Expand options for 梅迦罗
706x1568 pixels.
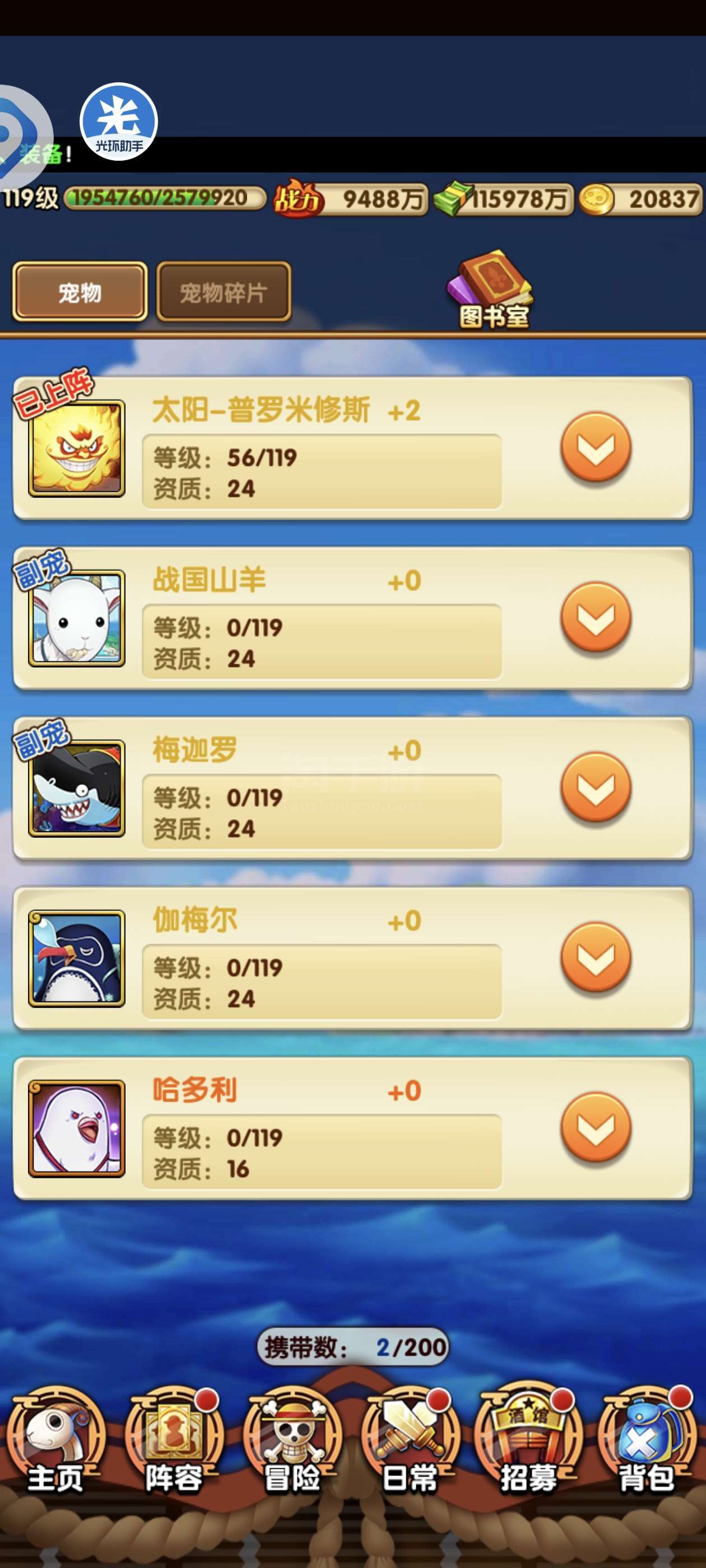pyautogui.click(x=595, y=788)
